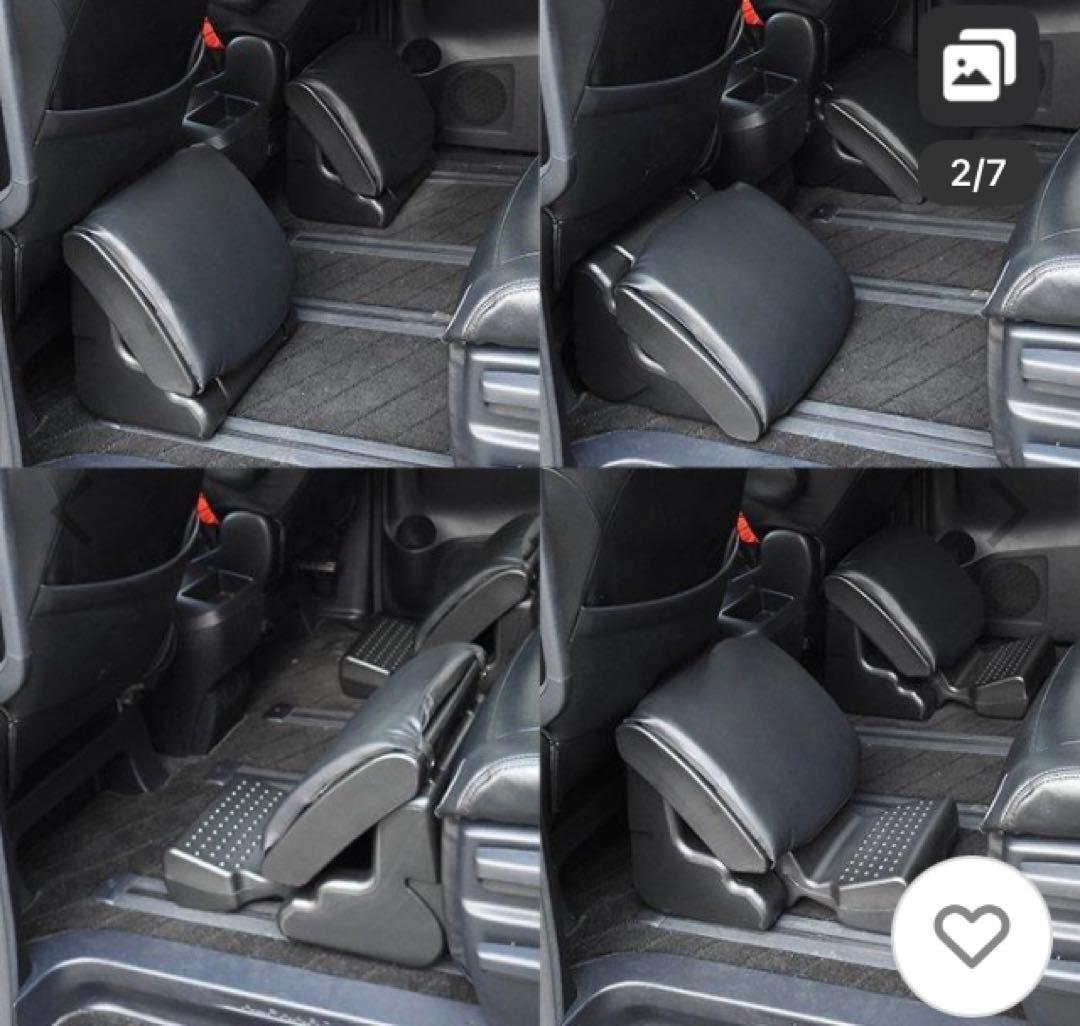Screen dimensions: 1080x1026
Task: Go to the next product photo
Action: click(x=1010, y=508)
